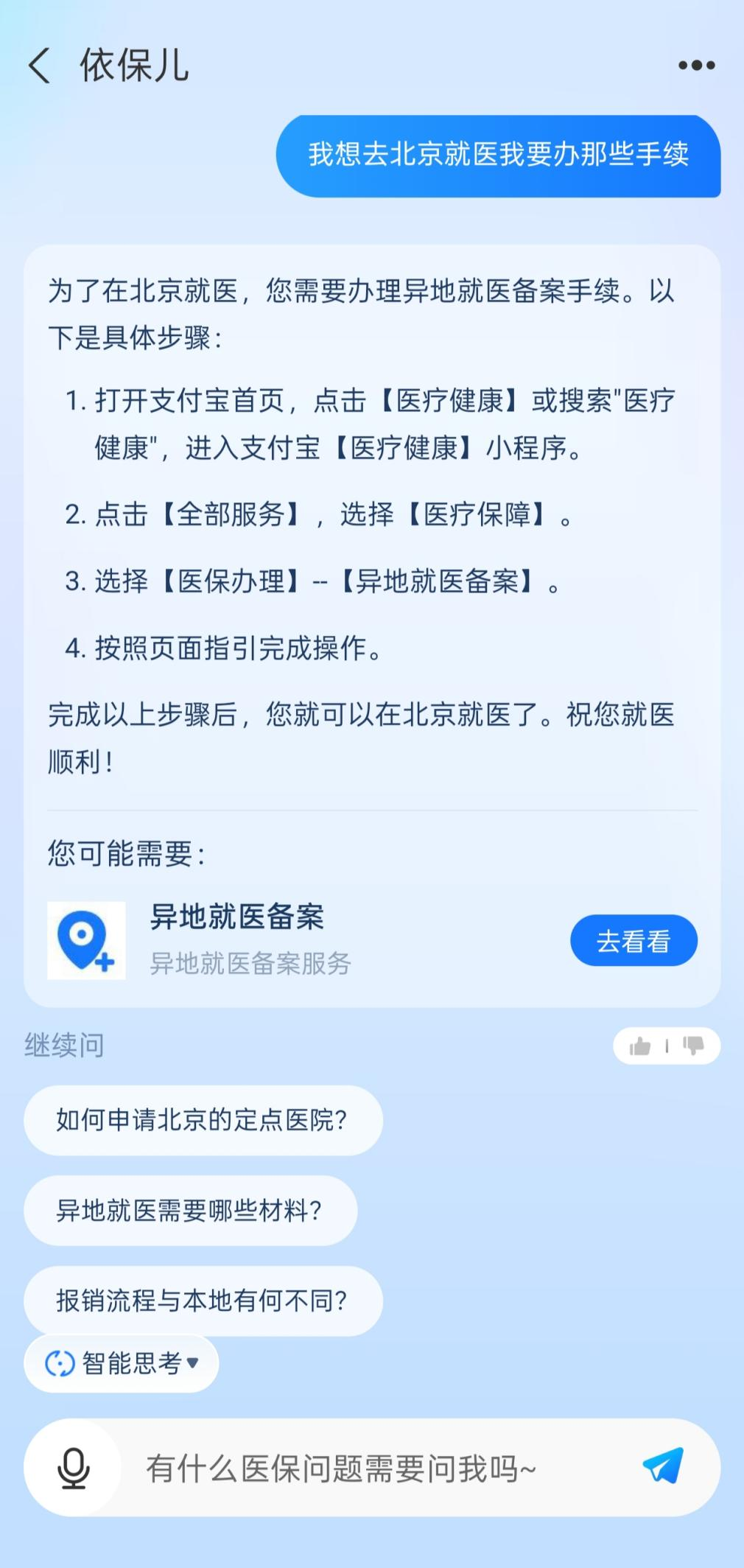The height and width of the screenshot is (1568, 744).
Task: Dislike the assistant's answer
Action: (x=693, y=1046)
